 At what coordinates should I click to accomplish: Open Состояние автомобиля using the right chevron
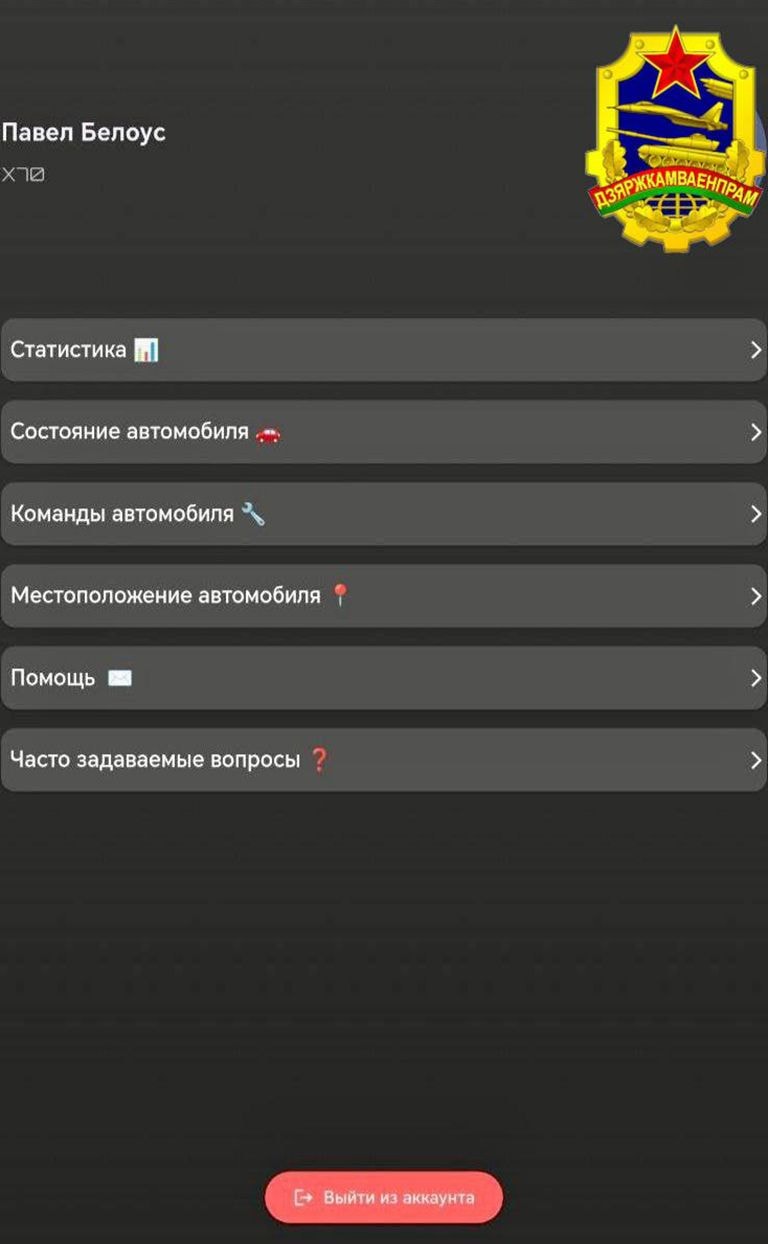pyautogui.click(x=756, y=432)
